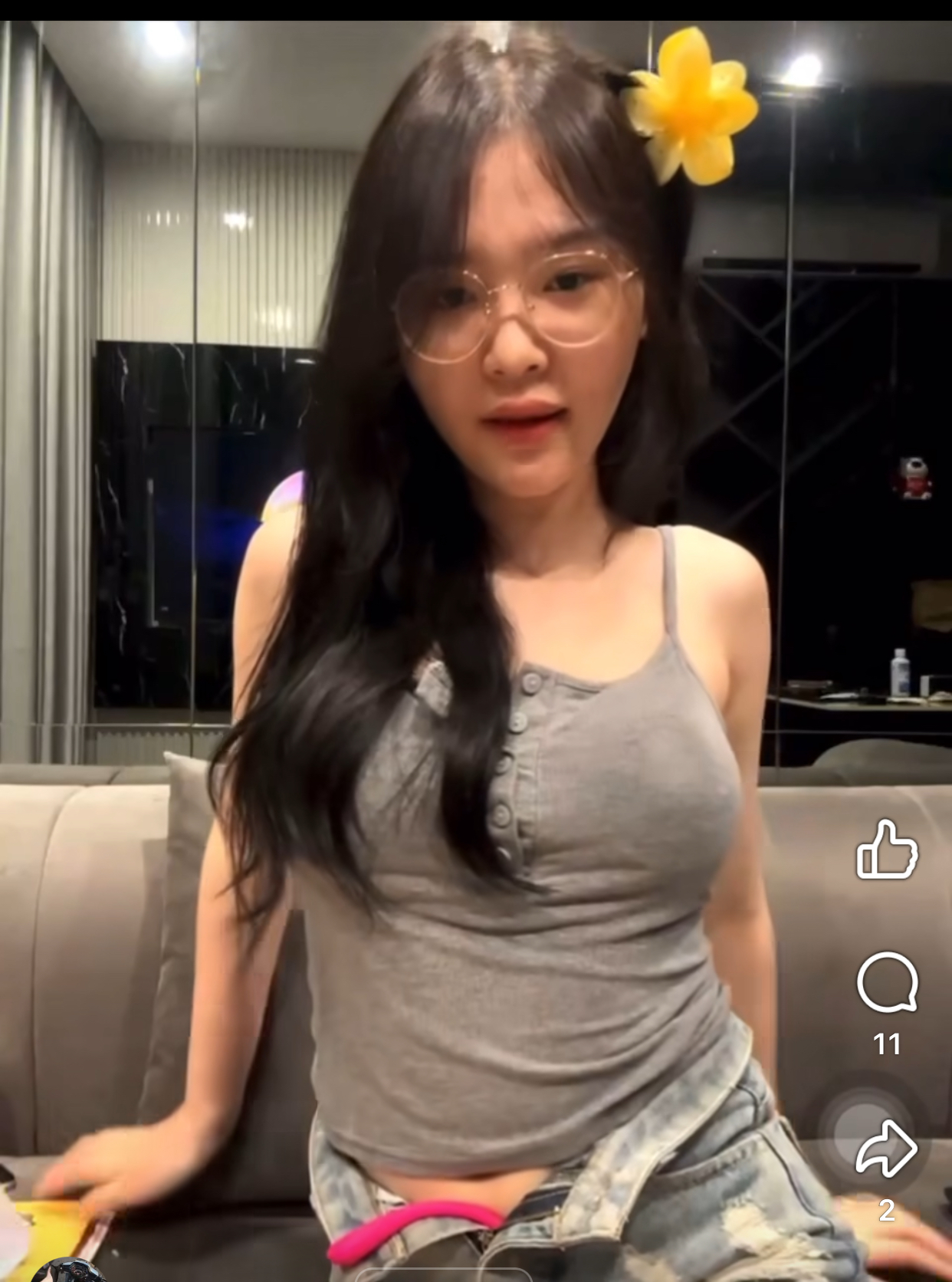This screenshot has height=1282, width=952.
Task: Like this video with the thumbs-up
Action: tap(886, 850)
